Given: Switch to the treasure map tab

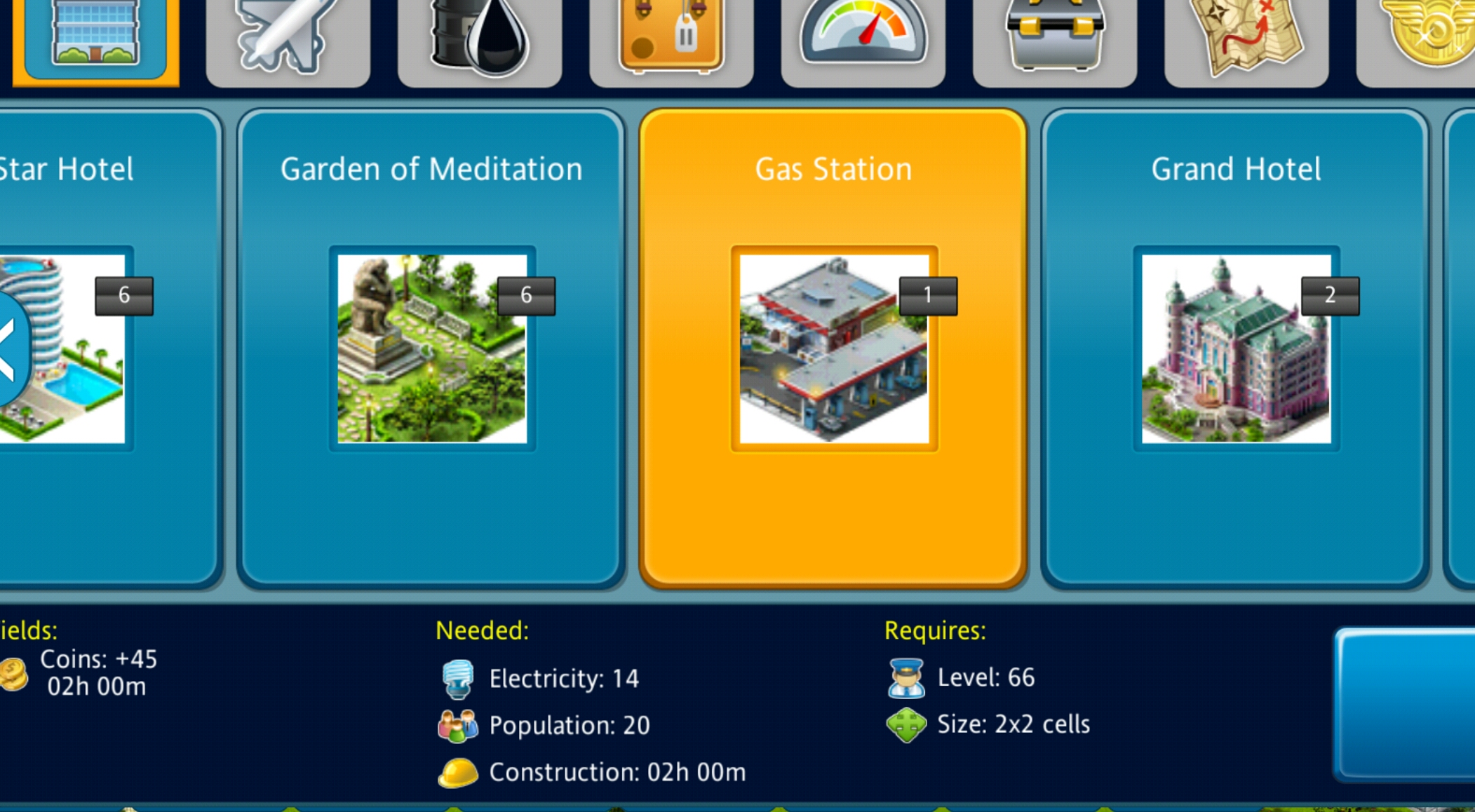Looking at the screenshot, I should click(1246, 39).
